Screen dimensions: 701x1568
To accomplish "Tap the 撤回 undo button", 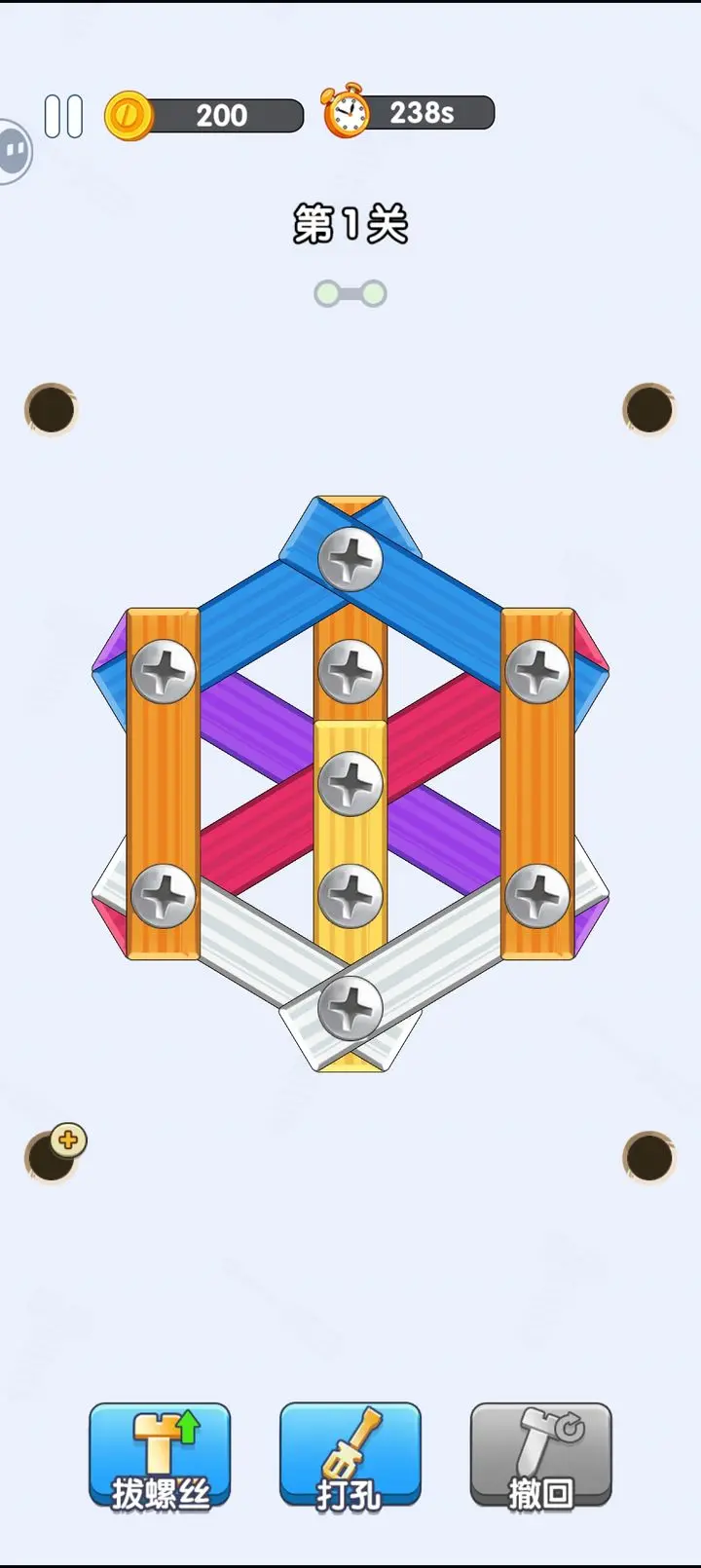I will point(540,1456).
